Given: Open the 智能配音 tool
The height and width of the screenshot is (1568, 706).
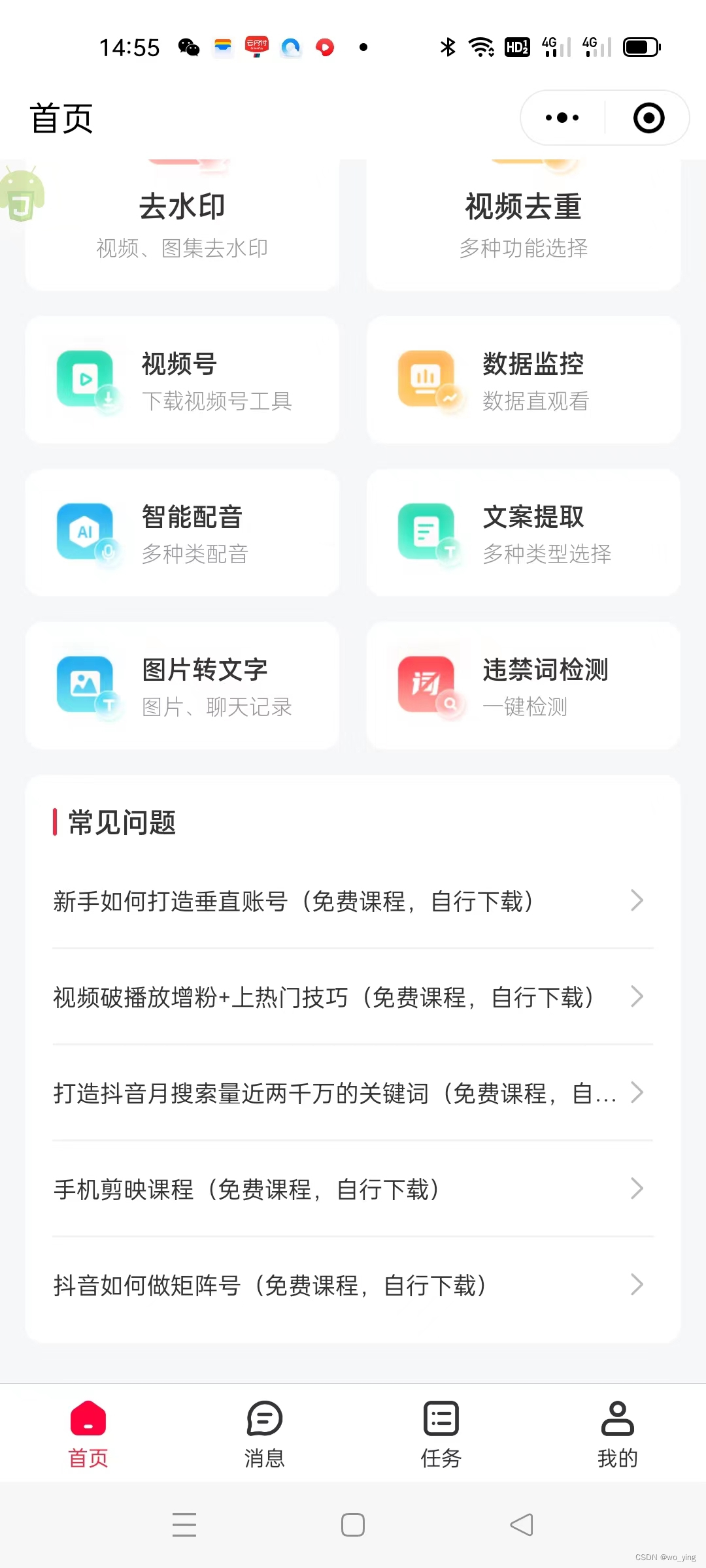Looking at the screenshot, I should click(x=182, y=532).
